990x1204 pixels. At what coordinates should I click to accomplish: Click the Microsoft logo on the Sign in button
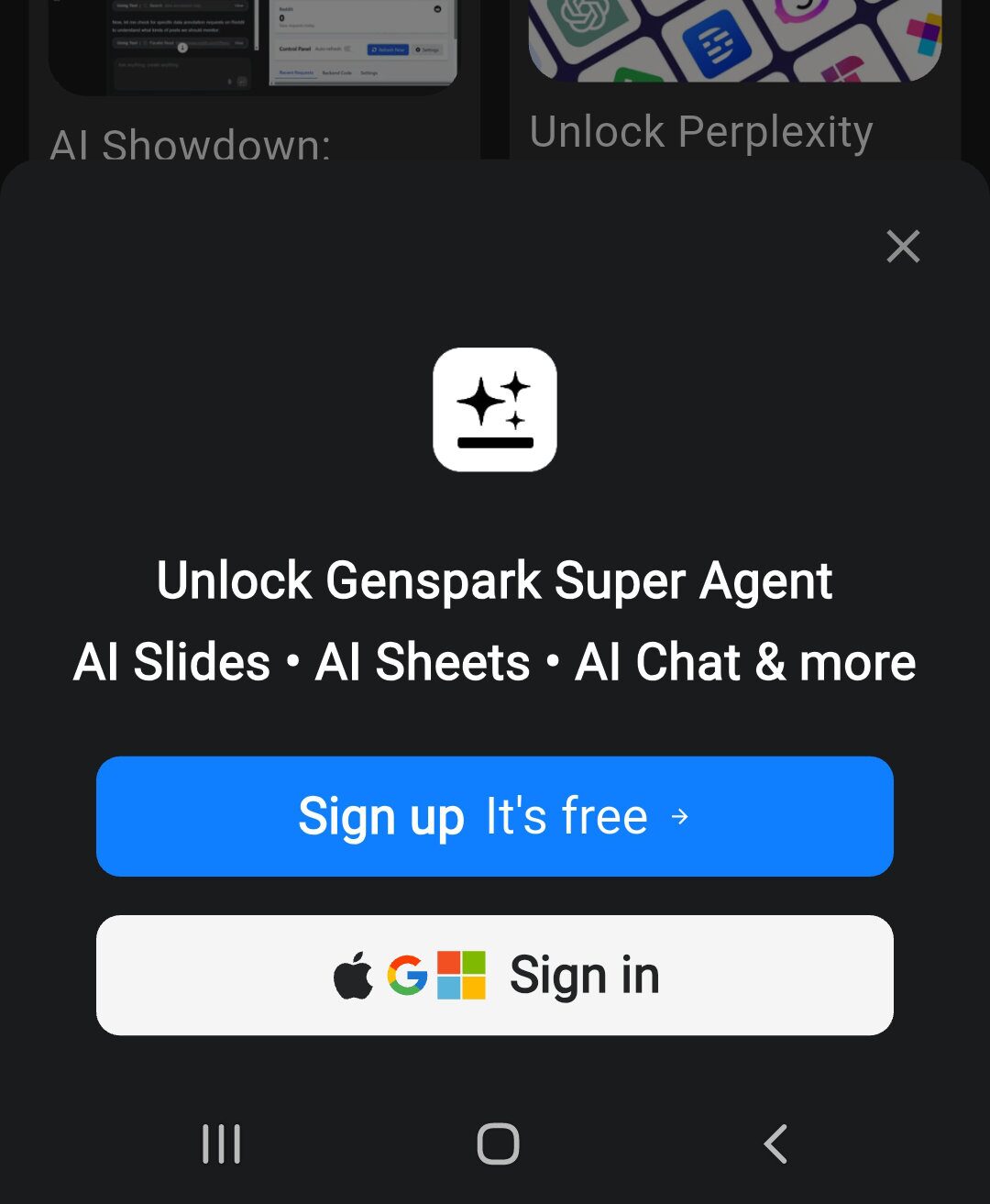tap(461, 975)
